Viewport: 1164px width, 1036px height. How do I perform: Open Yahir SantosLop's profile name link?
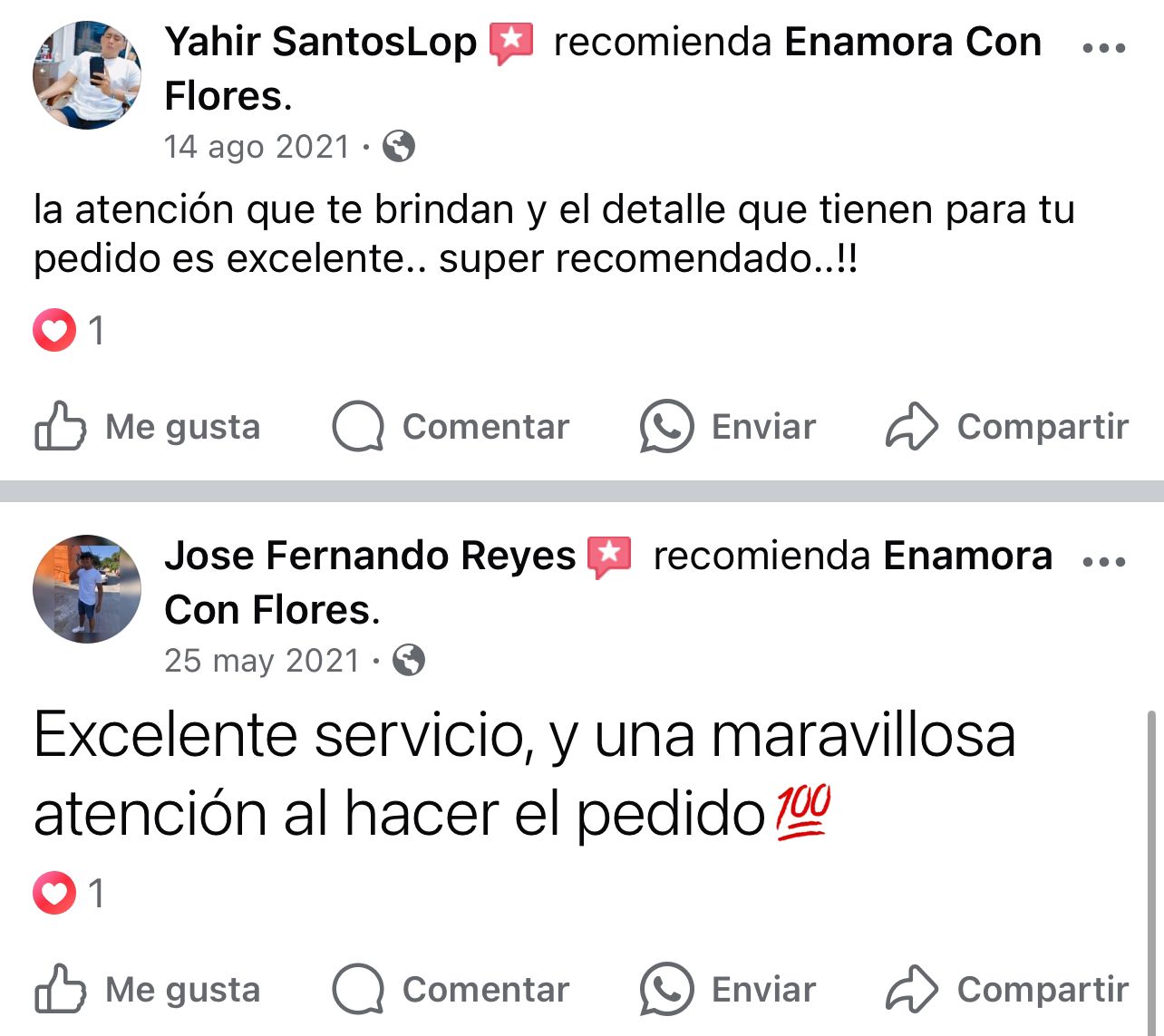coord(320,43)
